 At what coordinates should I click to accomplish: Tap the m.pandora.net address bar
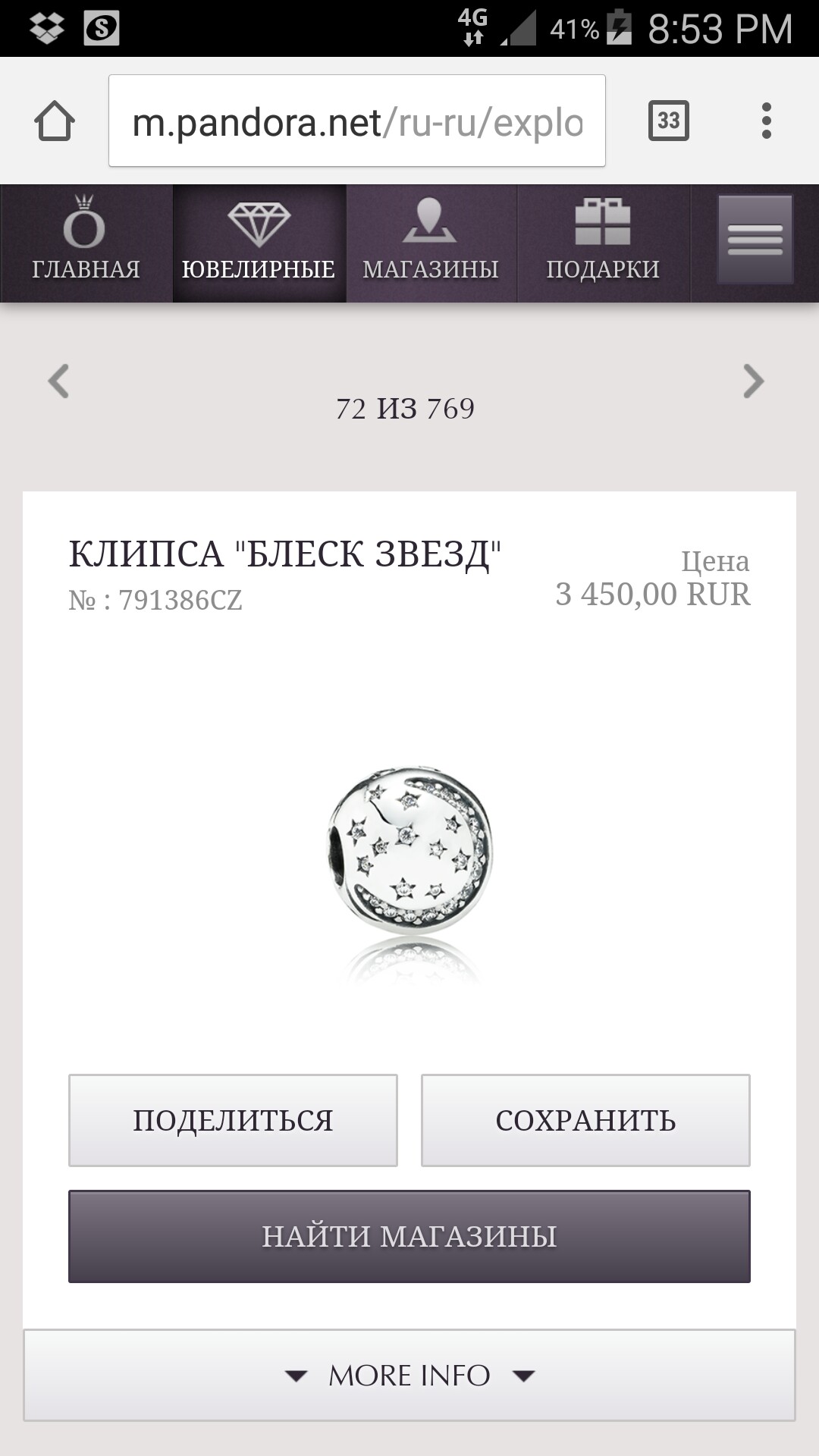pyautogui.click(x=356, y=121)
